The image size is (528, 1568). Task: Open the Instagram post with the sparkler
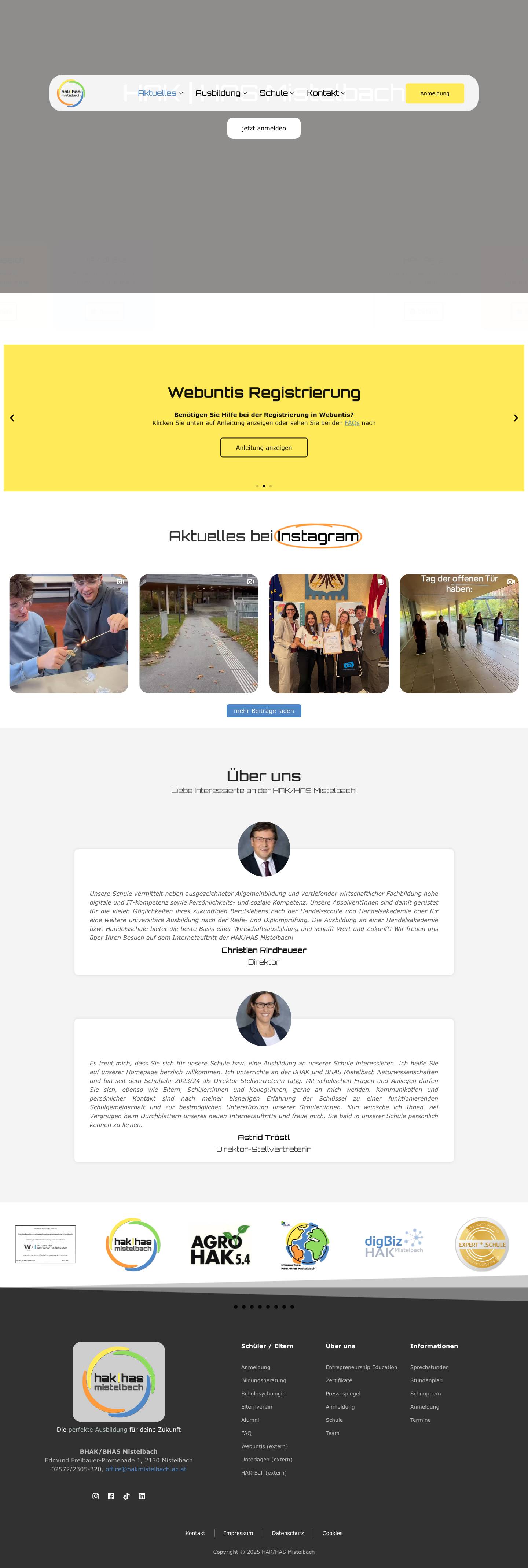[x=69, y=633]
